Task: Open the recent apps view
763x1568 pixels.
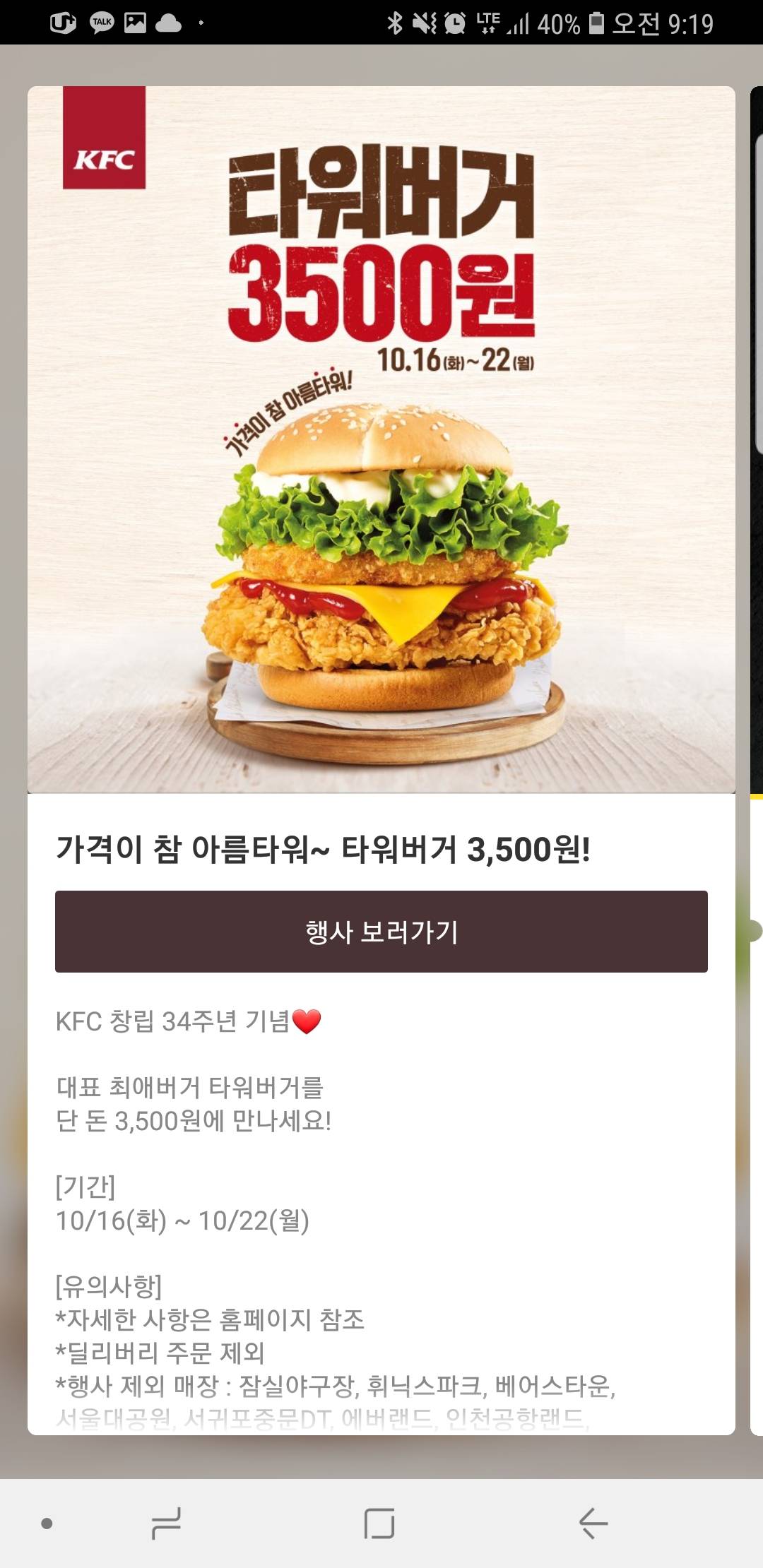Action: pyautogui.click(x=167, y=1523)
